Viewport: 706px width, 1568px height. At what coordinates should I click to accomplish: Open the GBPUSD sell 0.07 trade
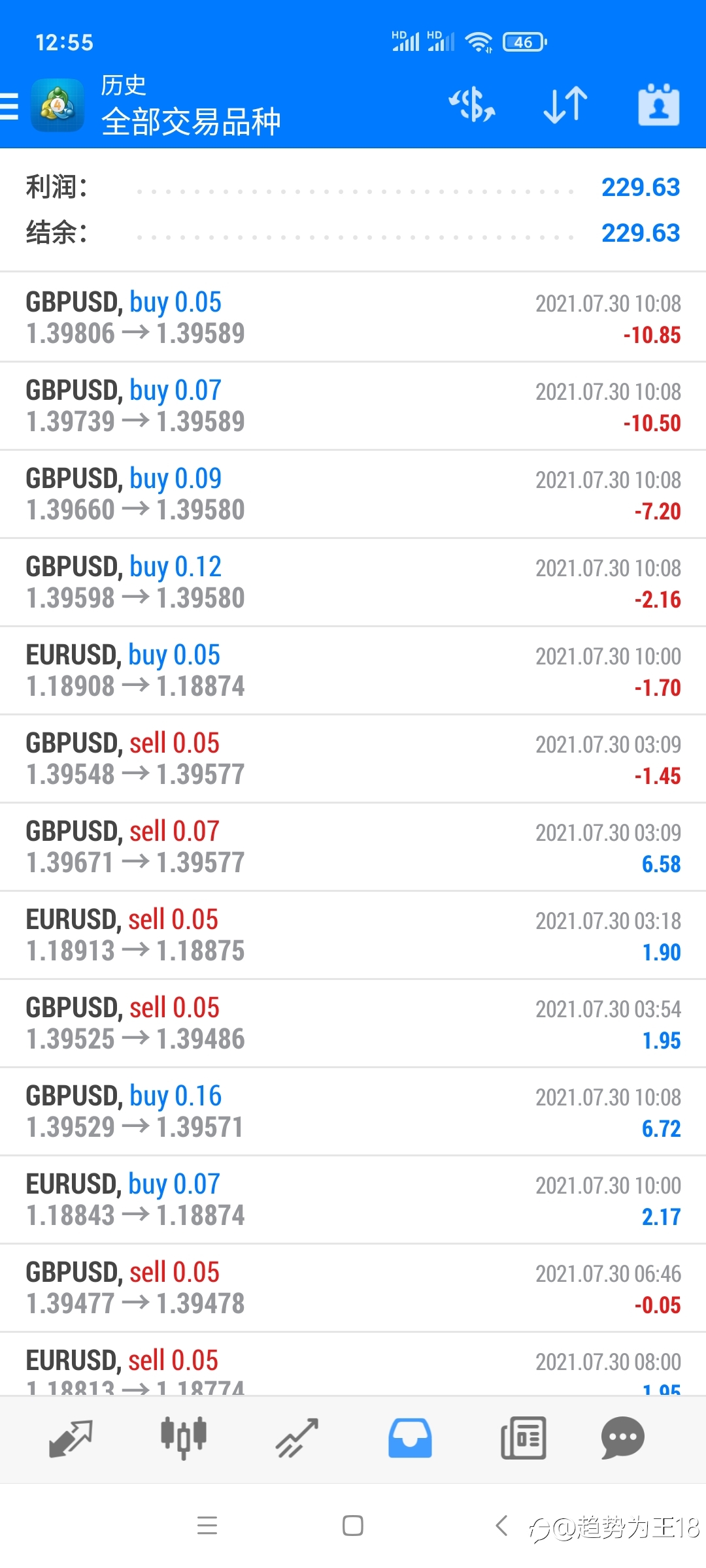(x=353, y=847)
